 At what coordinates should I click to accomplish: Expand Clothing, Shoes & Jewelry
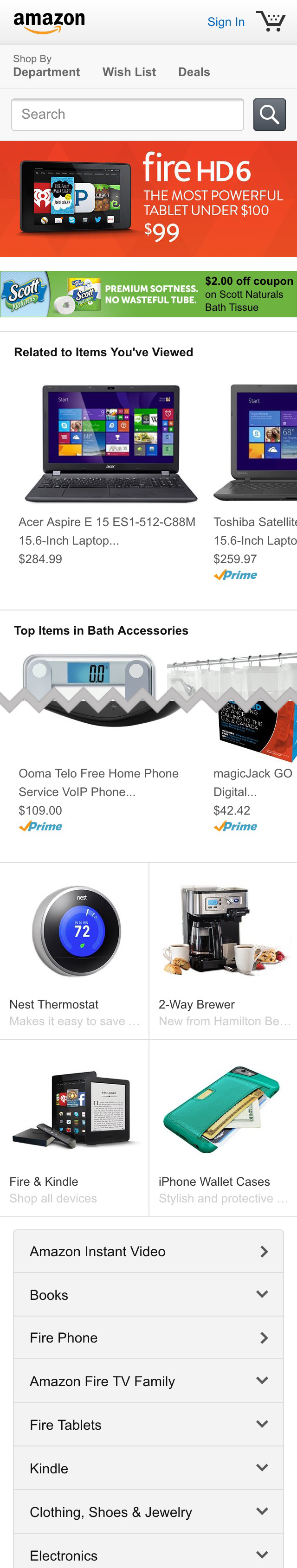(x=148, y=1511)
